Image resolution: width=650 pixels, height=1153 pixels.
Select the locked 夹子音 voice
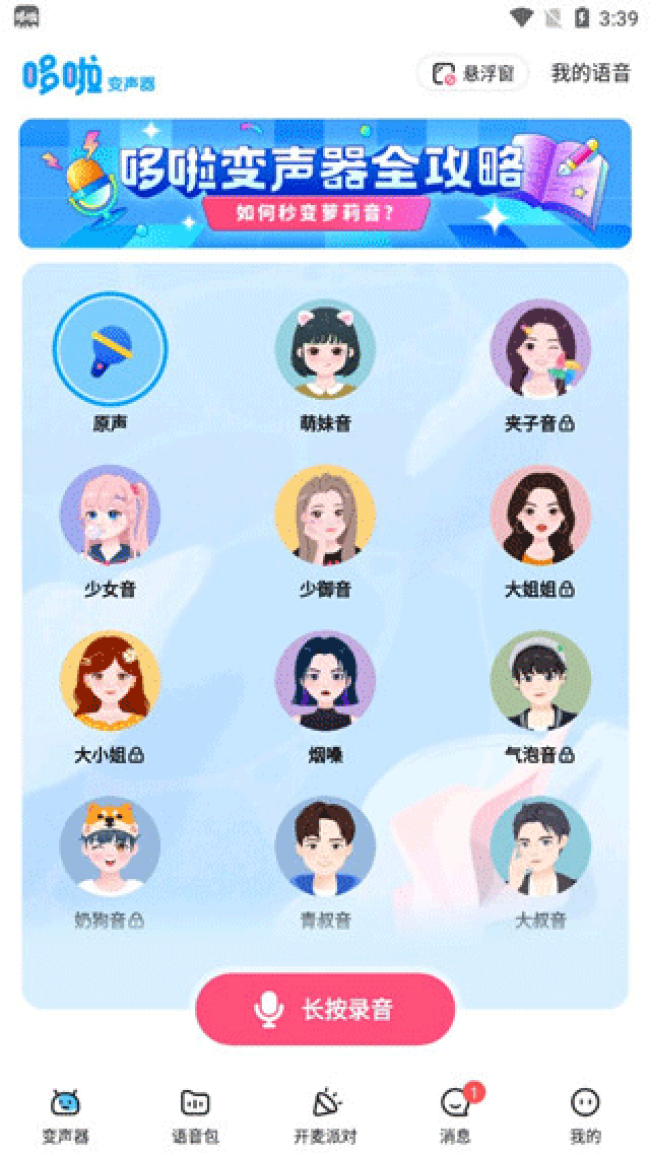tap(540, 350)
